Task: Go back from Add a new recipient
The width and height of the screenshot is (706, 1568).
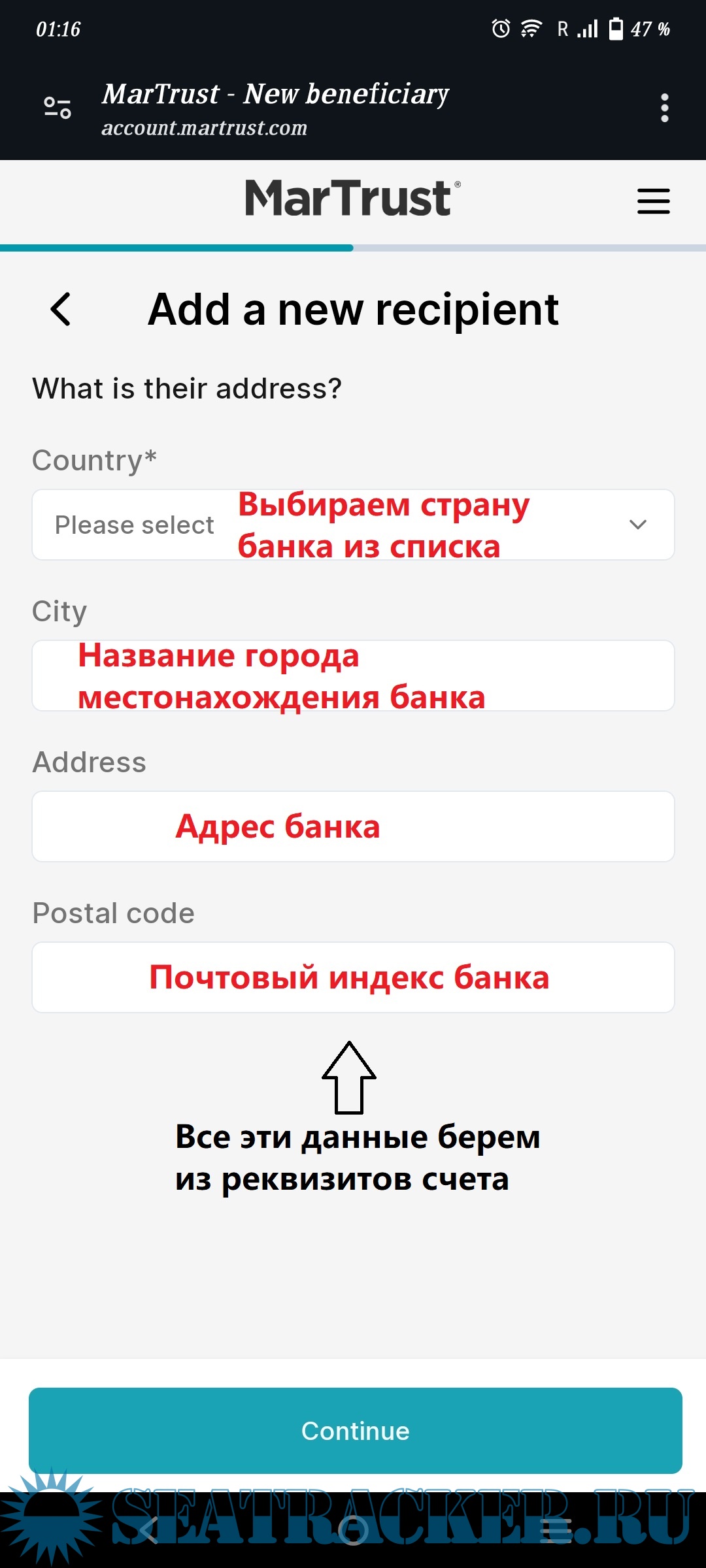Action: [61, 309]
